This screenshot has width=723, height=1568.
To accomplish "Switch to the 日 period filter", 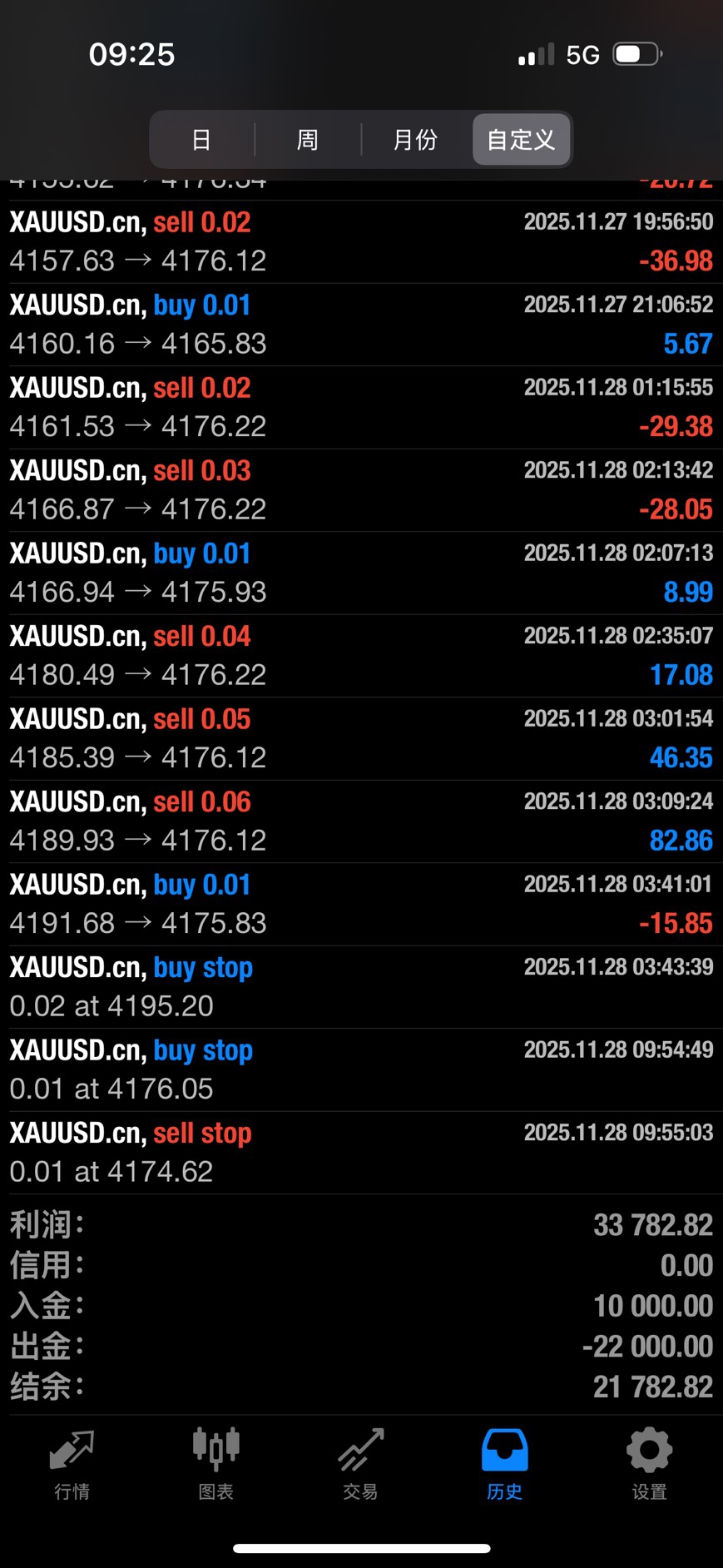I will (201, 140).
